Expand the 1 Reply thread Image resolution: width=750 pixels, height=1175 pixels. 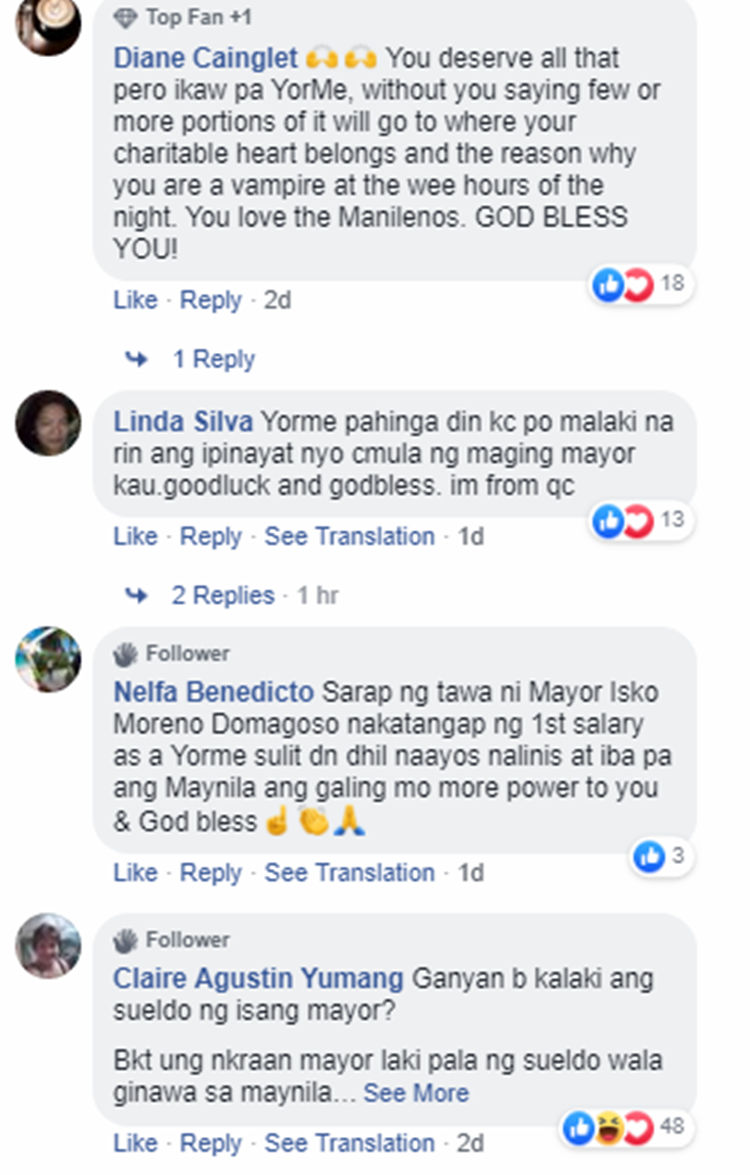click(213, 359)
